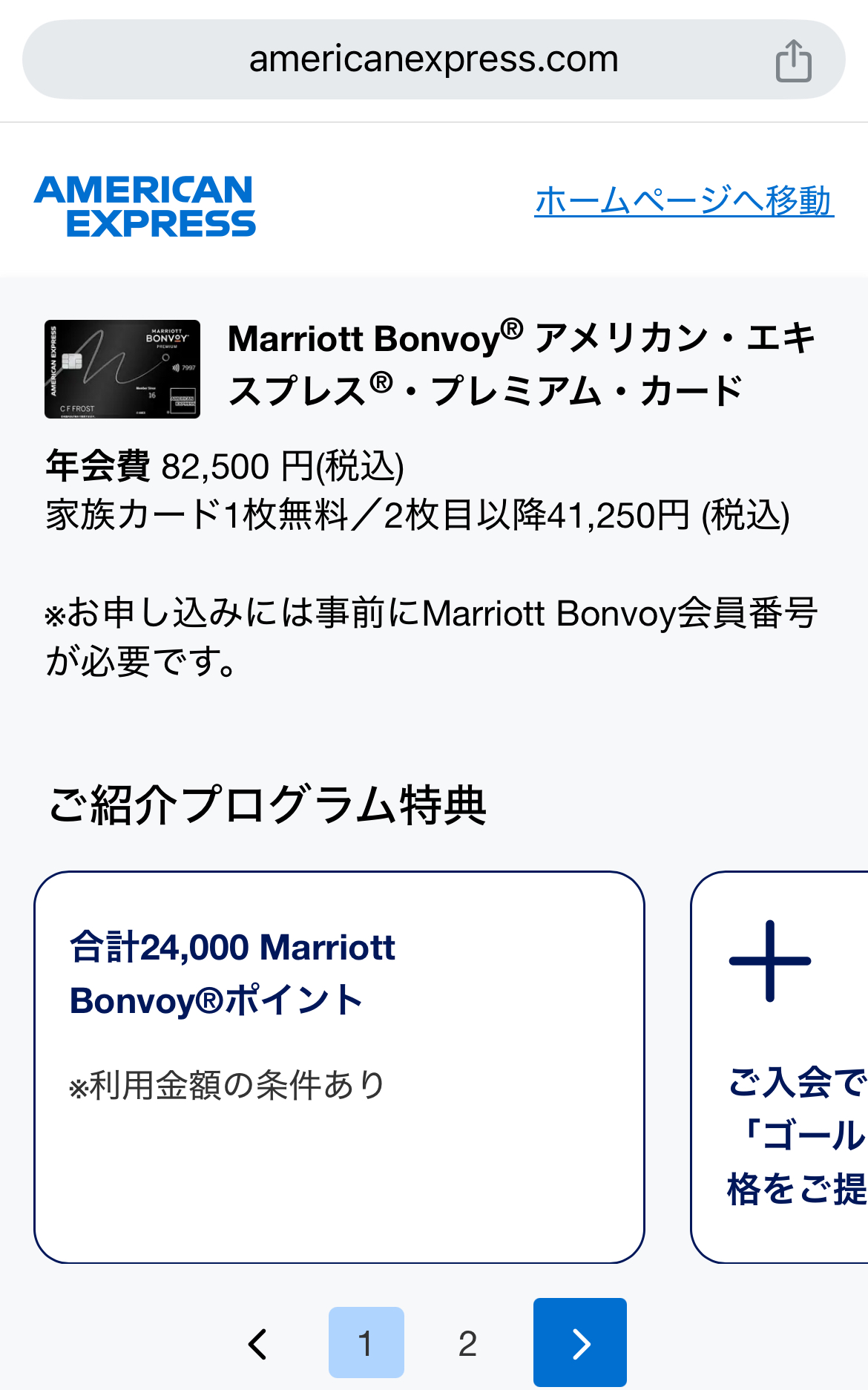Tap the share icon in the address bar
The width and height of the screenshot is (868, 1390).
793,60
